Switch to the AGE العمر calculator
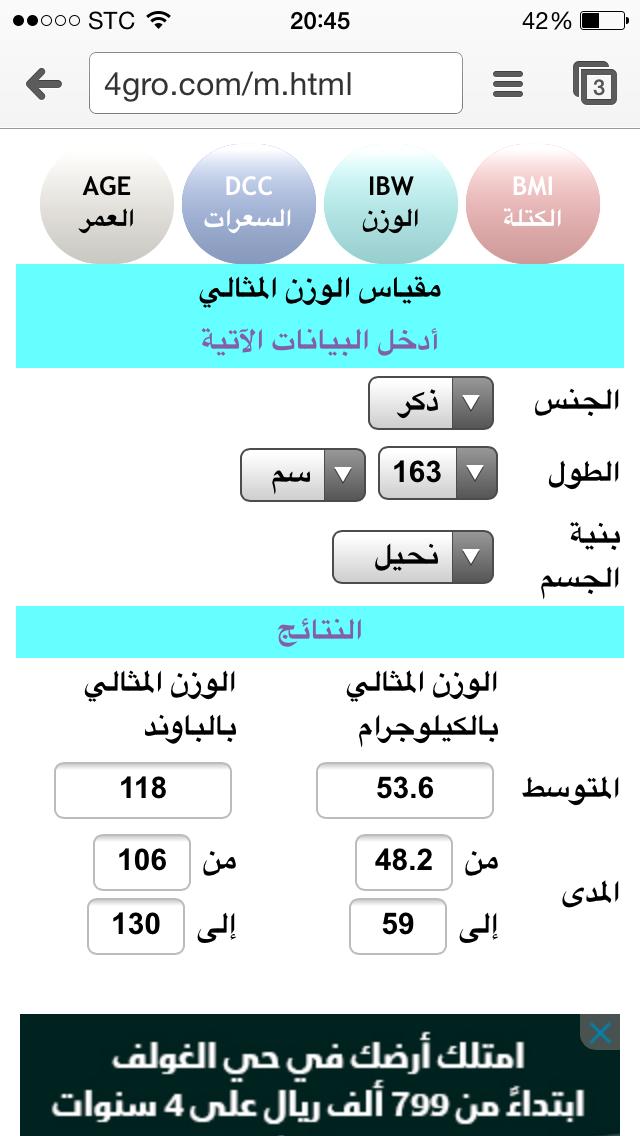This screenshot has height=1136, width=640. [106, 203]
